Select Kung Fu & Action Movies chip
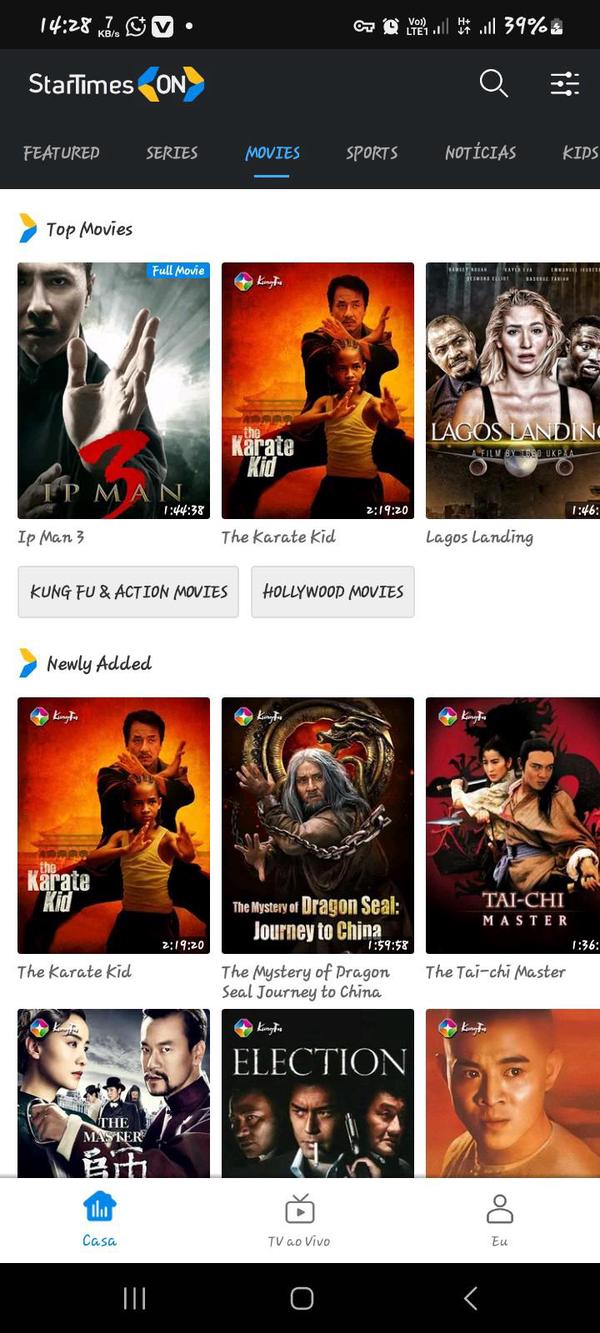 (128, 592)
